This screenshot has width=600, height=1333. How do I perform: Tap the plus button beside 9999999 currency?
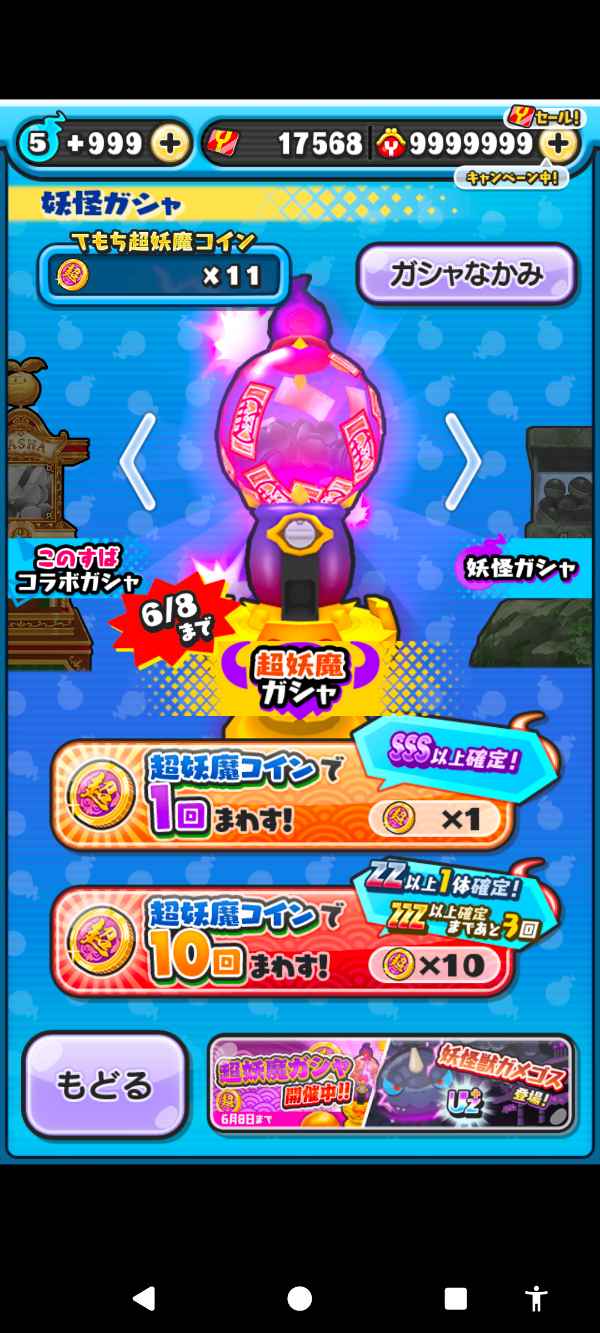559,144
